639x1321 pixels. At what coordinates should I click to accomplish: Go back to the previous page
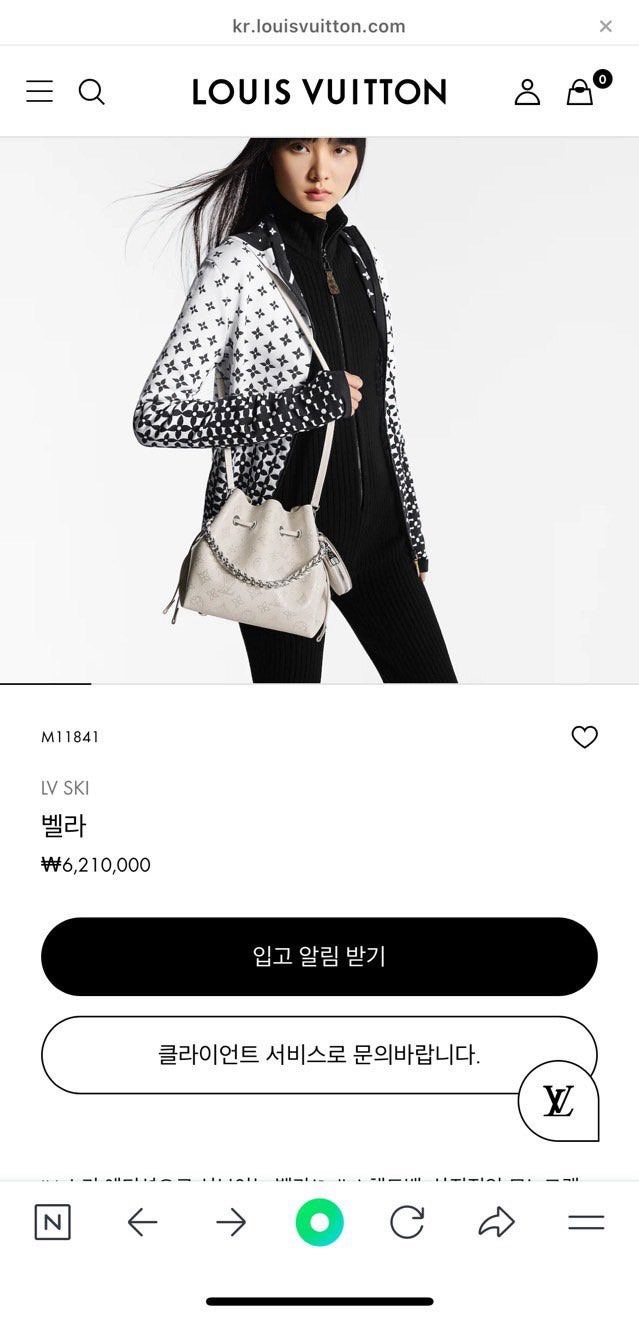142,1222
